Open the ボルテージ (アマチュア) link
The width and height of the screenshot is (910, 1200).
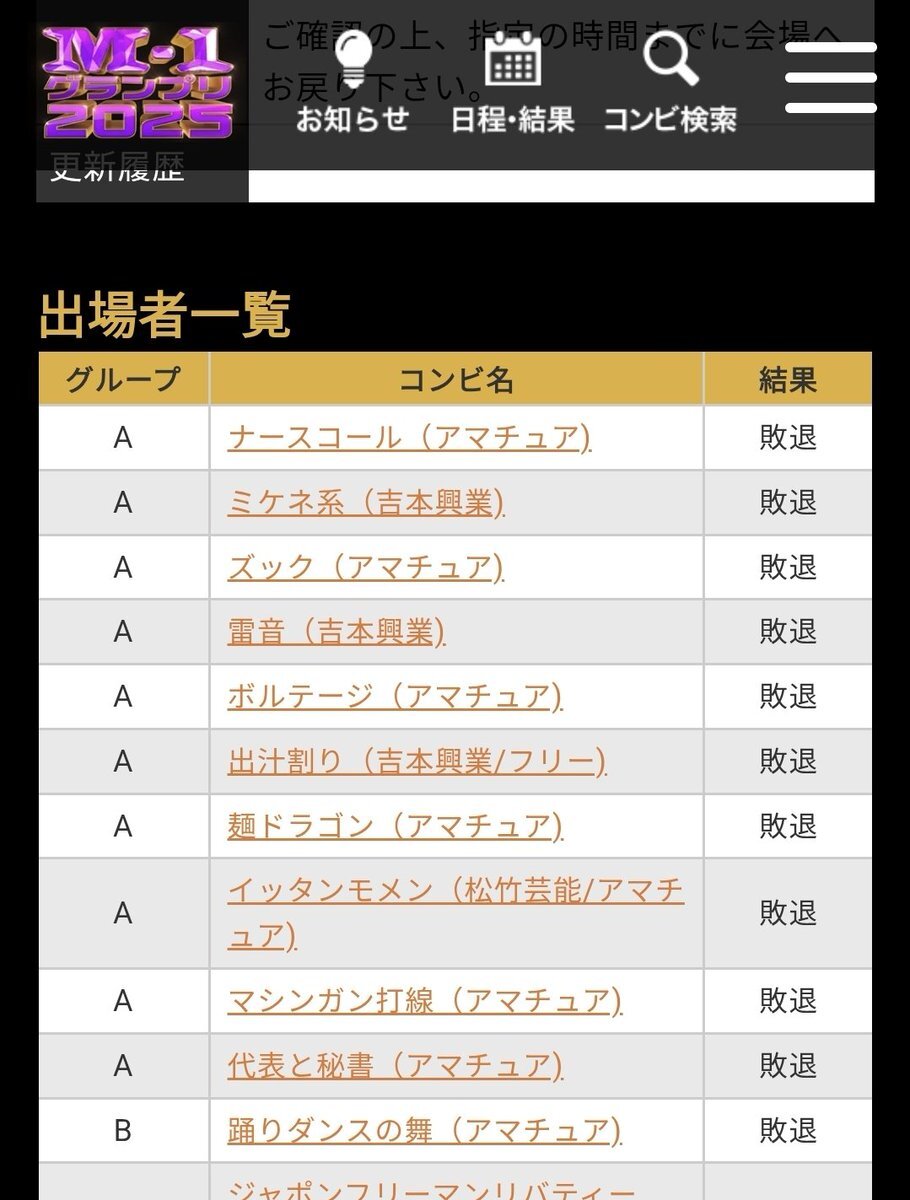(395, 697)
